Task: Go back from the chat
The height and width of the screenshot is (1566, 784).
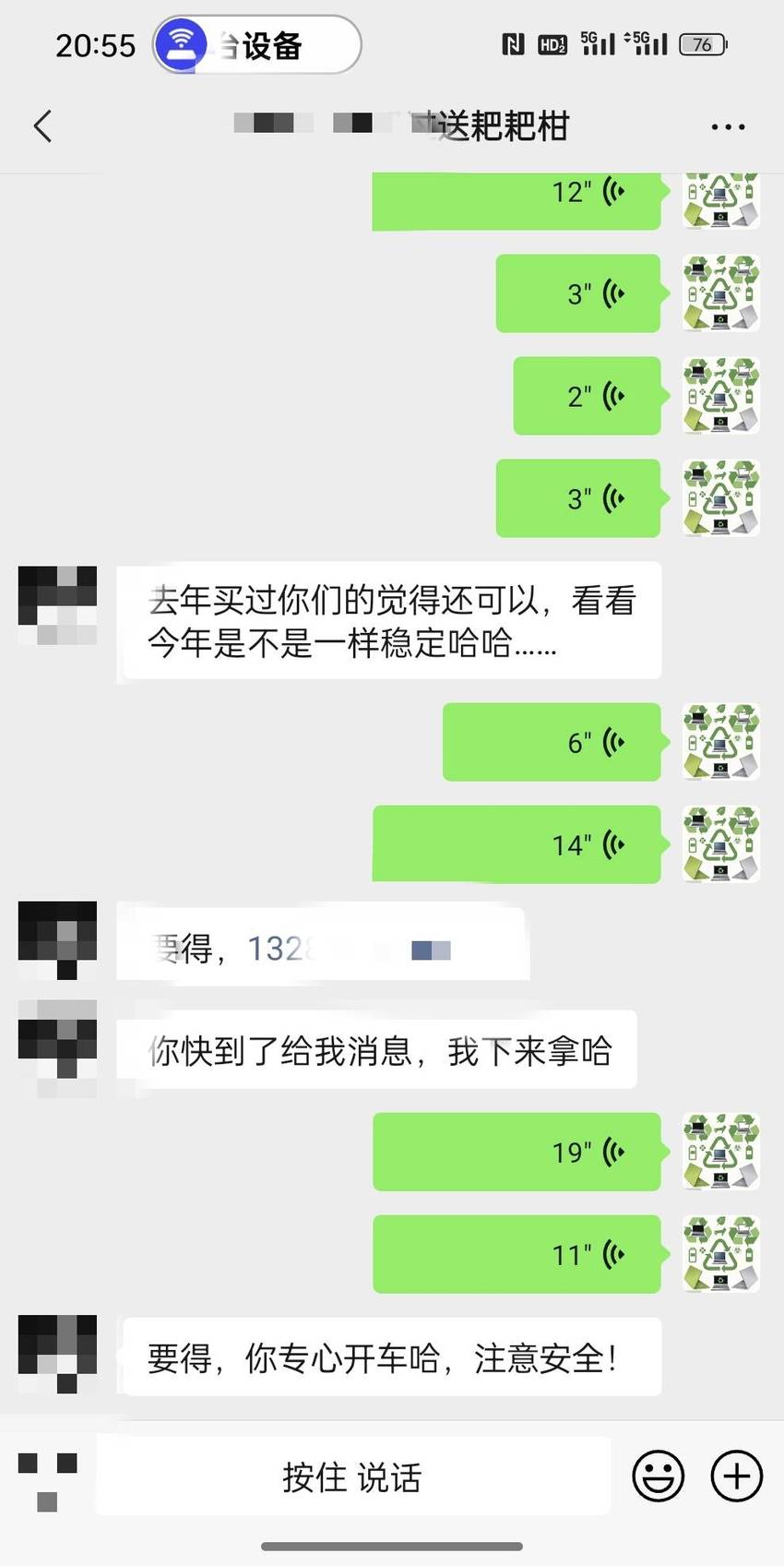Action: point(42,126)
